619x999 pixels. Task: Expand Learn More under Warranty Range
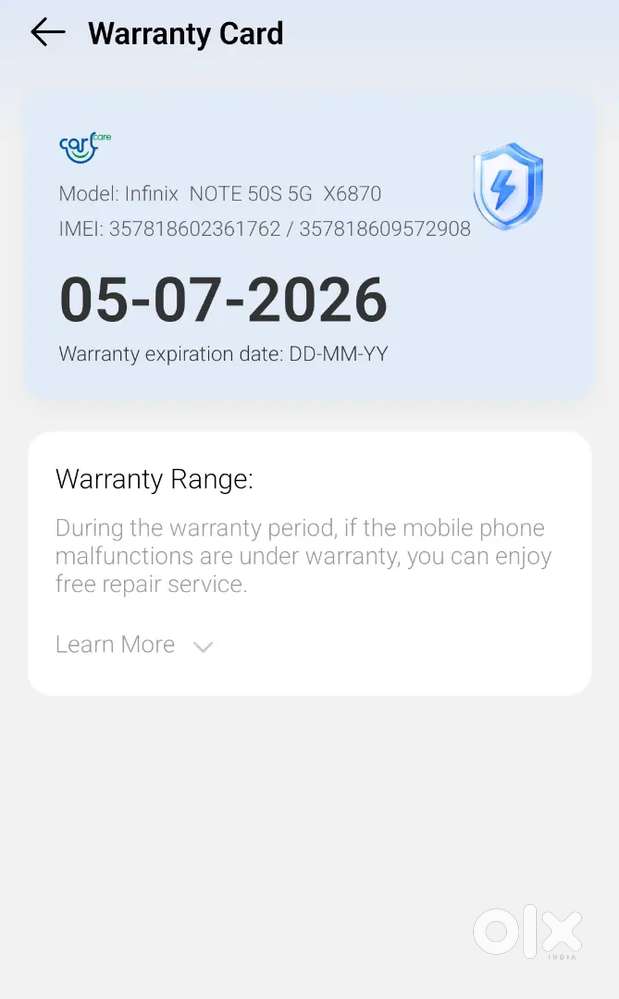tap(134, 645)
